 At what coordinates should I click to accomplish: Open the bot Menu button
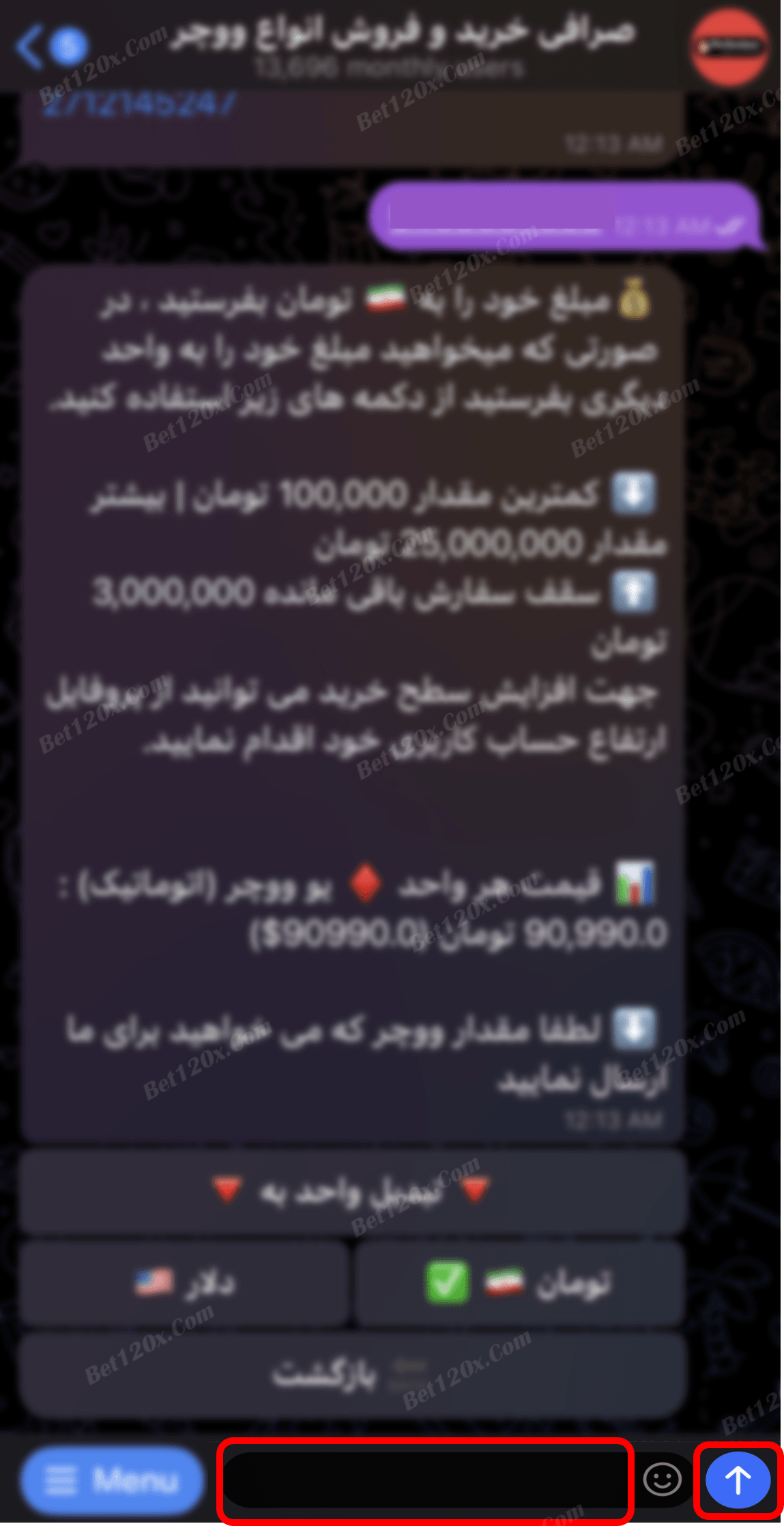pyautogui.click(x=112, y=1480)
